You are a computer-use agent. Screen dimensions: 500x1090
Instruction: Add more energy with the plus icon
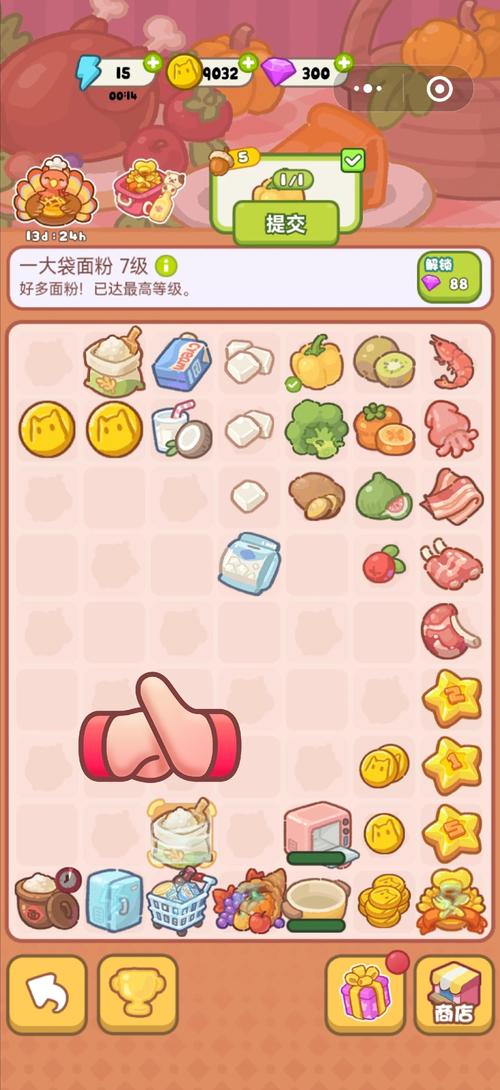152,63
